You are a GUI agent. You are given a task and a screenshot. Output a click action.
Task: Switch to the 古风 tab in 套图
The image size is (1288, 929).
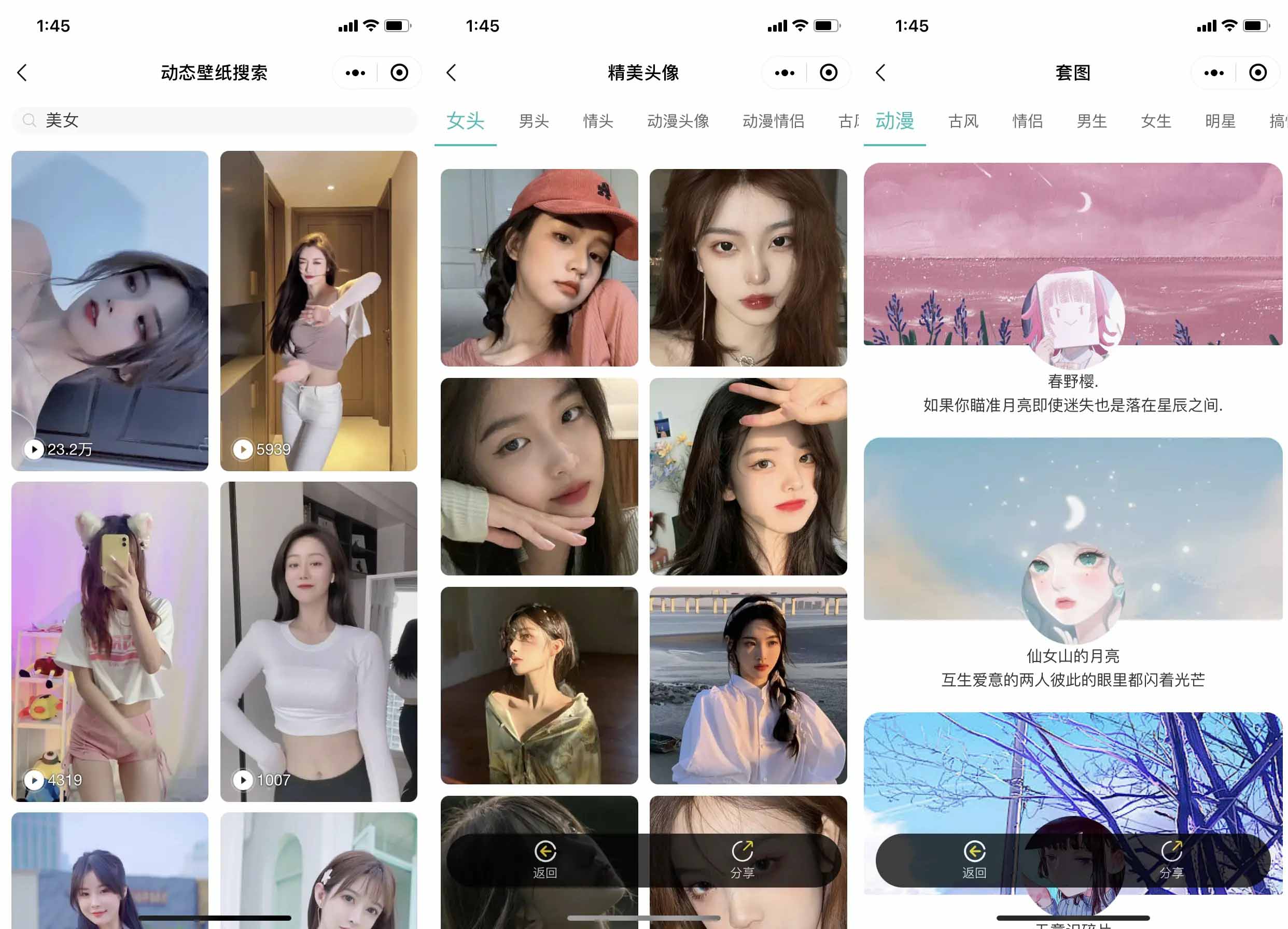pos(963,121)
